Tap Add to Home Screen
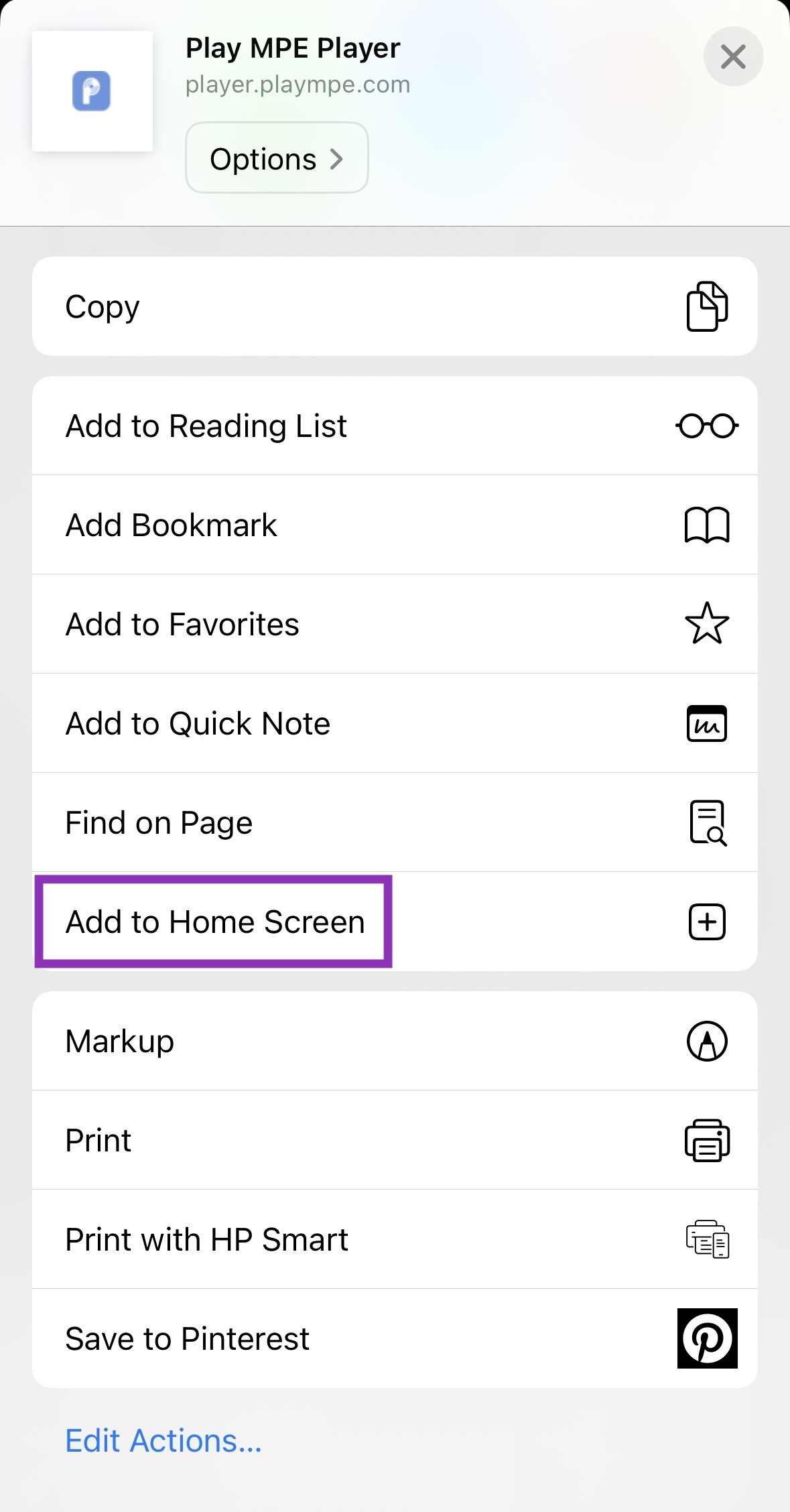This screenshot has height=1512, width=790. coord(395,922)
